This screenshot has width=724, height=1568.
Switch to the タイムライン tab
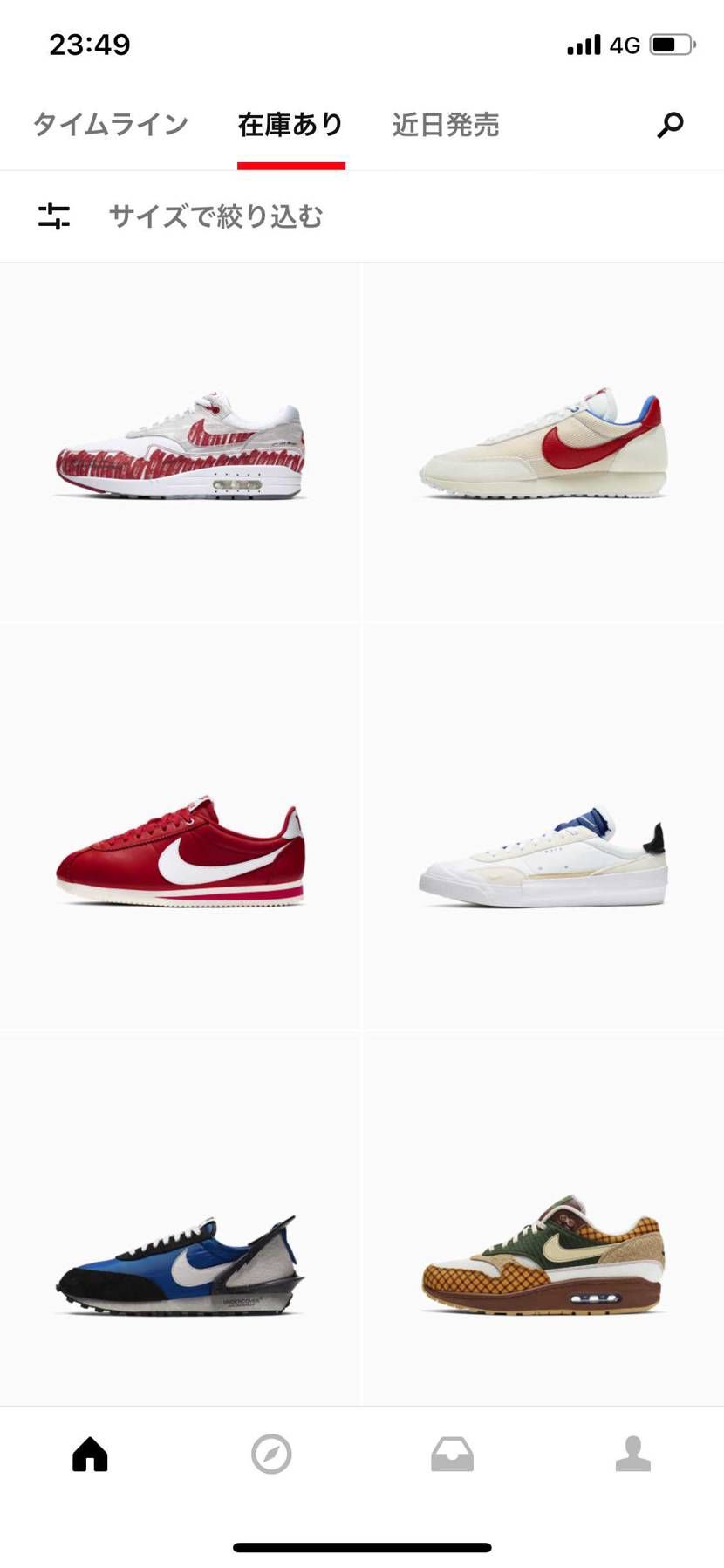111,125
